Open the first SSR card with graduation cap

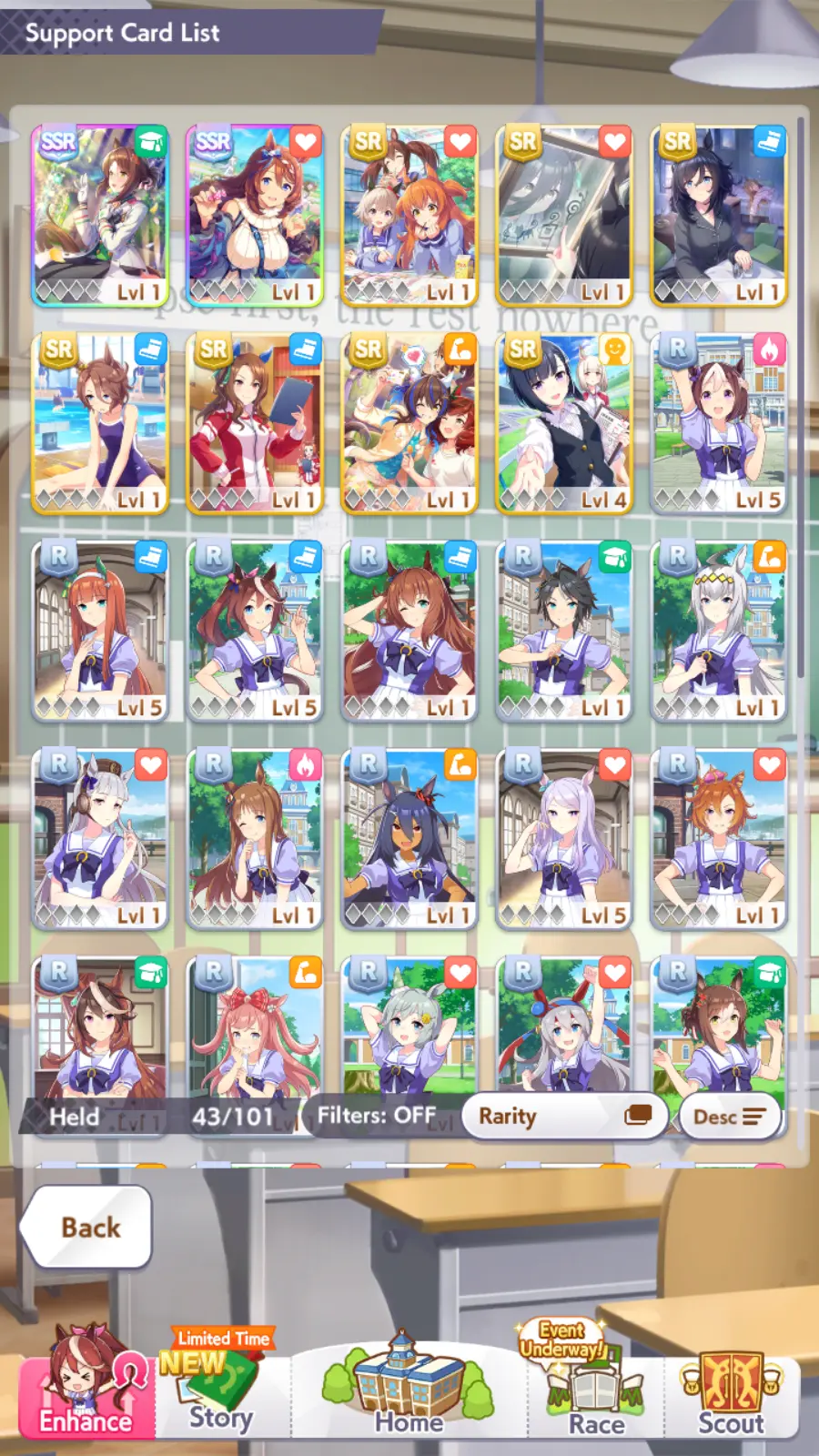click(x=100, y=216)
